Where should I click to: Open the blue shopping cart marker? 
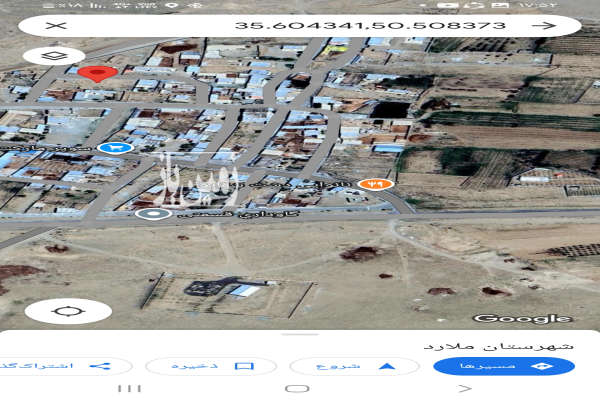116,148
